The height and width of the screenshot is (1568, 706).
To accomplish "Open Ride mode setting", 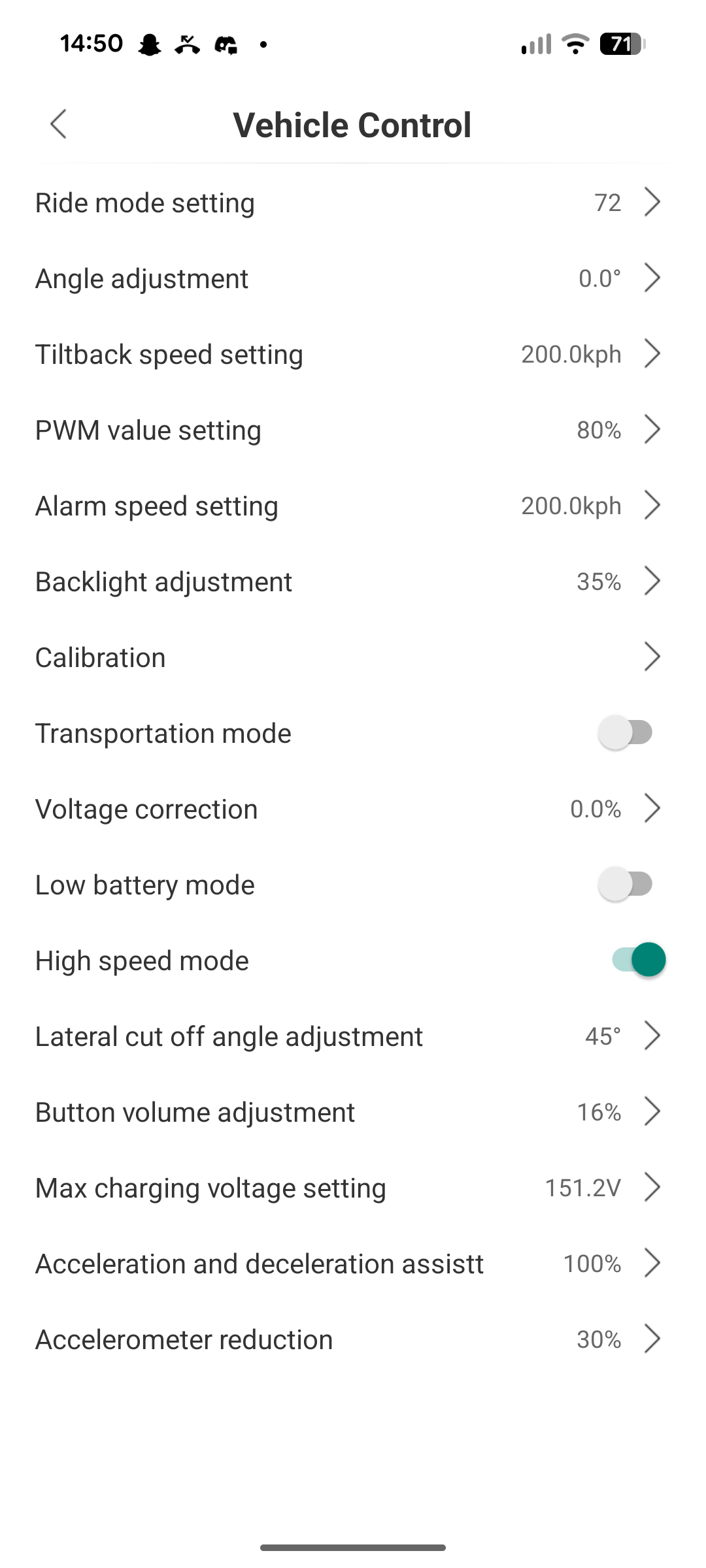I will point(353,203).
